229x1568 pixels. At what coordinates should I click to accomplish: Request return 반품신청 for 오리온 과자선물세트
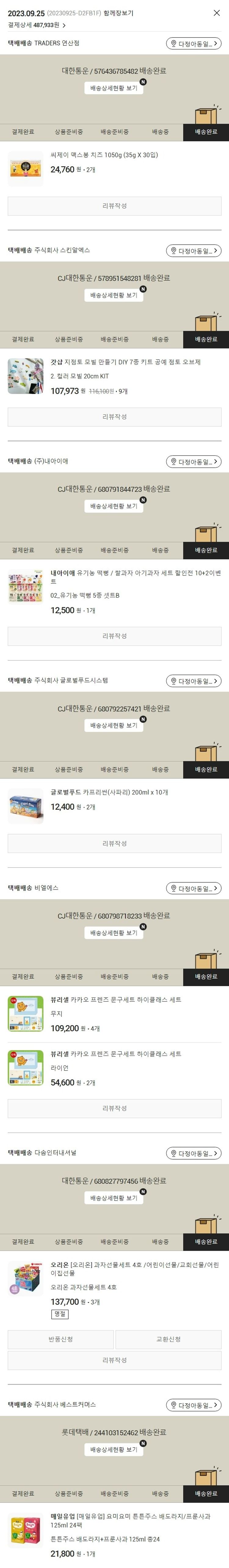pos(60,1339)
